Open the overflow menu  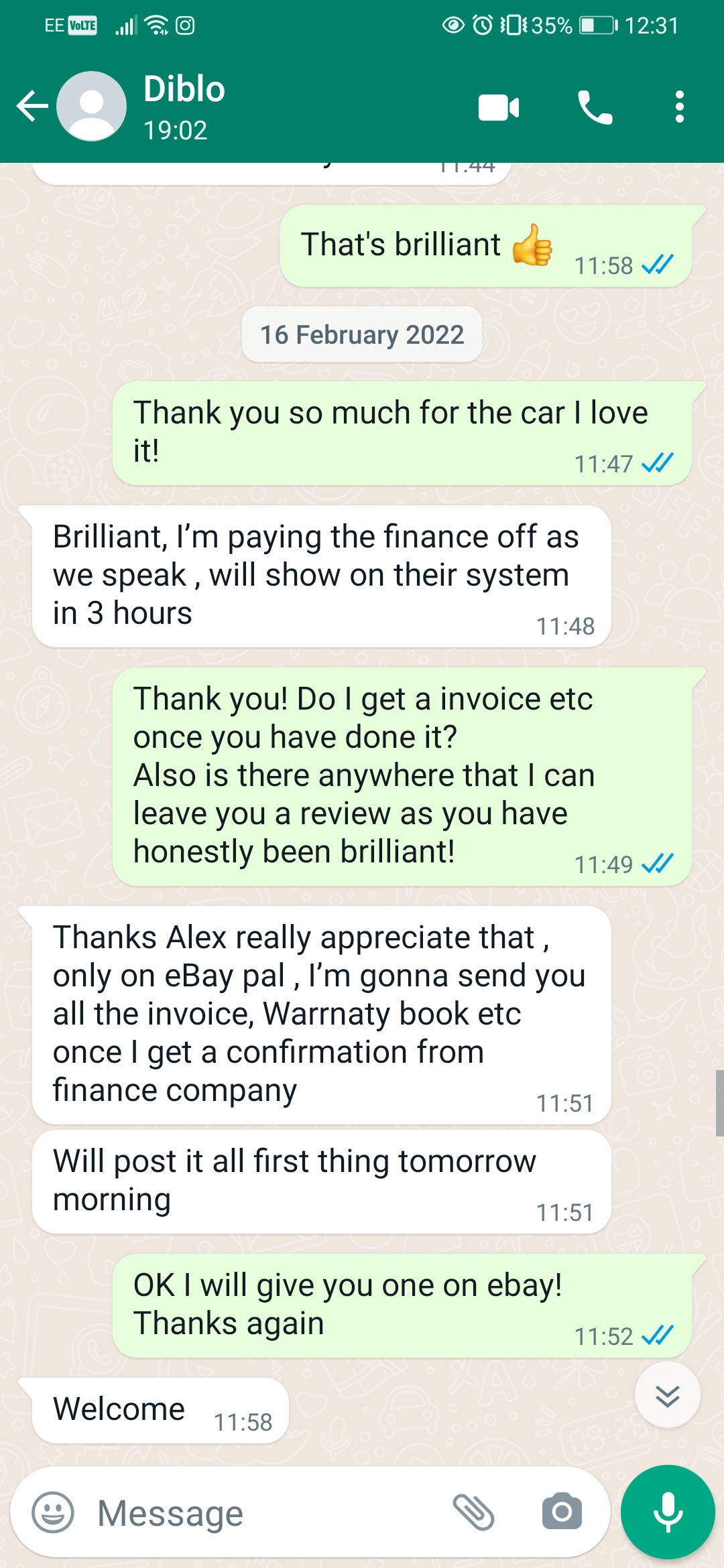679,107
